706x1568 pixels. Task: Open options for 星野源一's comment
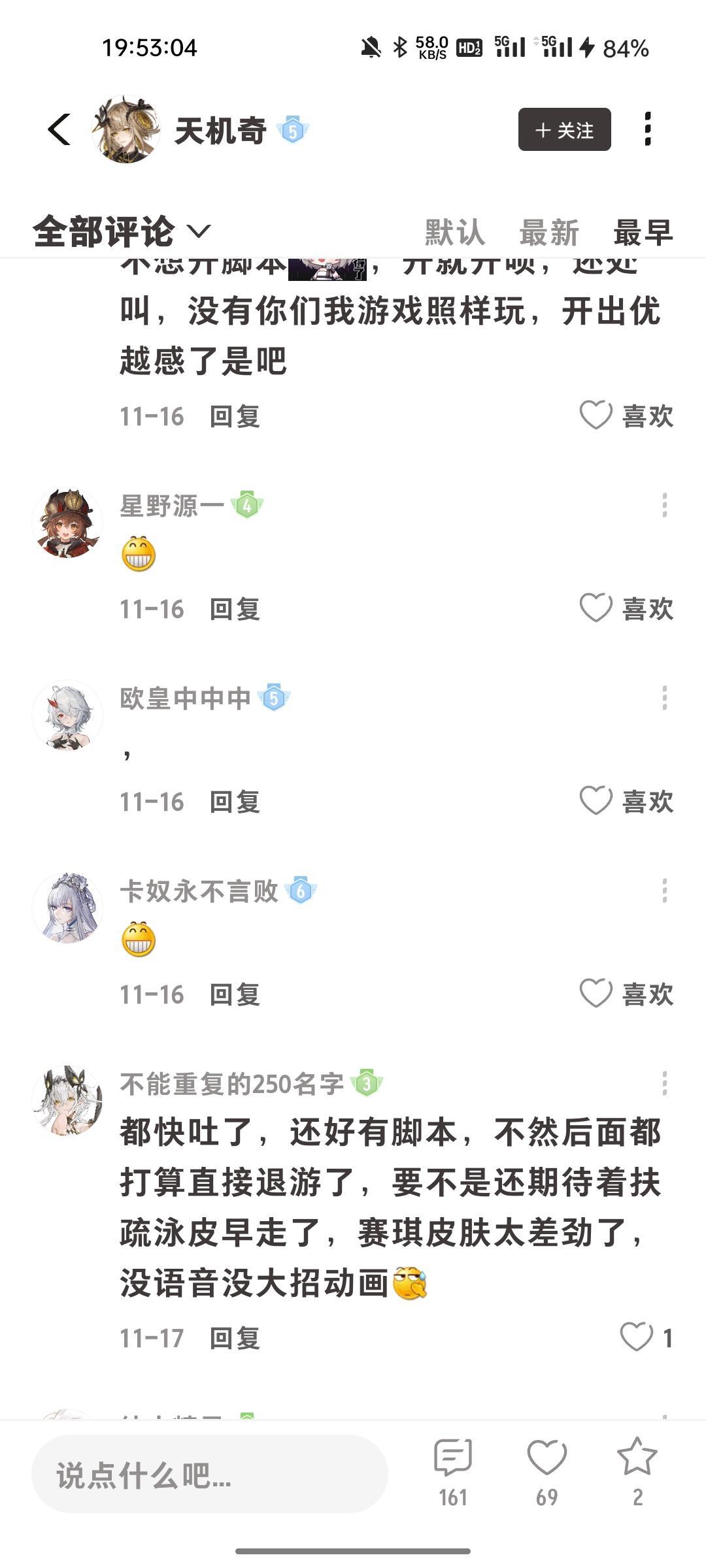tap(664, 505)
